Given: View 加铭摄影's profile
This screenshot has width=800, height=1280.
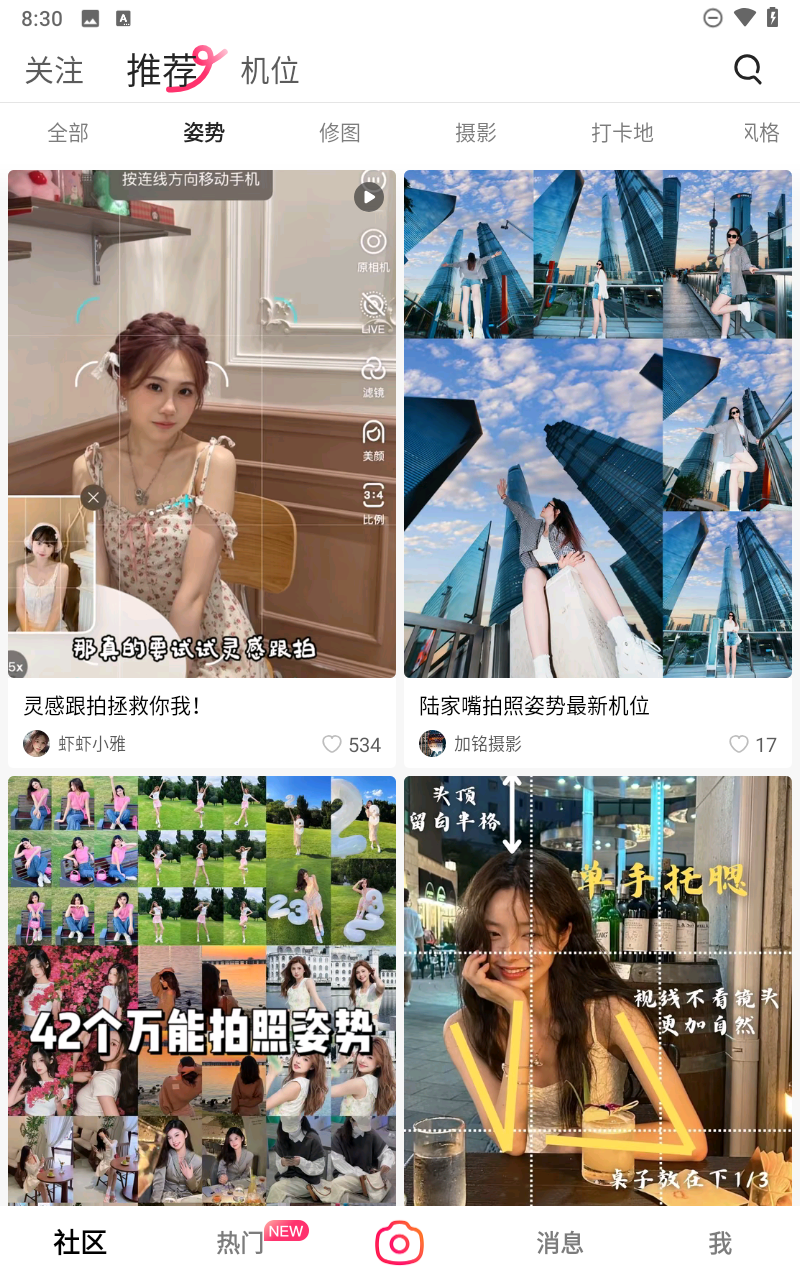Looking at the screenshot, I should coord(432,744).
